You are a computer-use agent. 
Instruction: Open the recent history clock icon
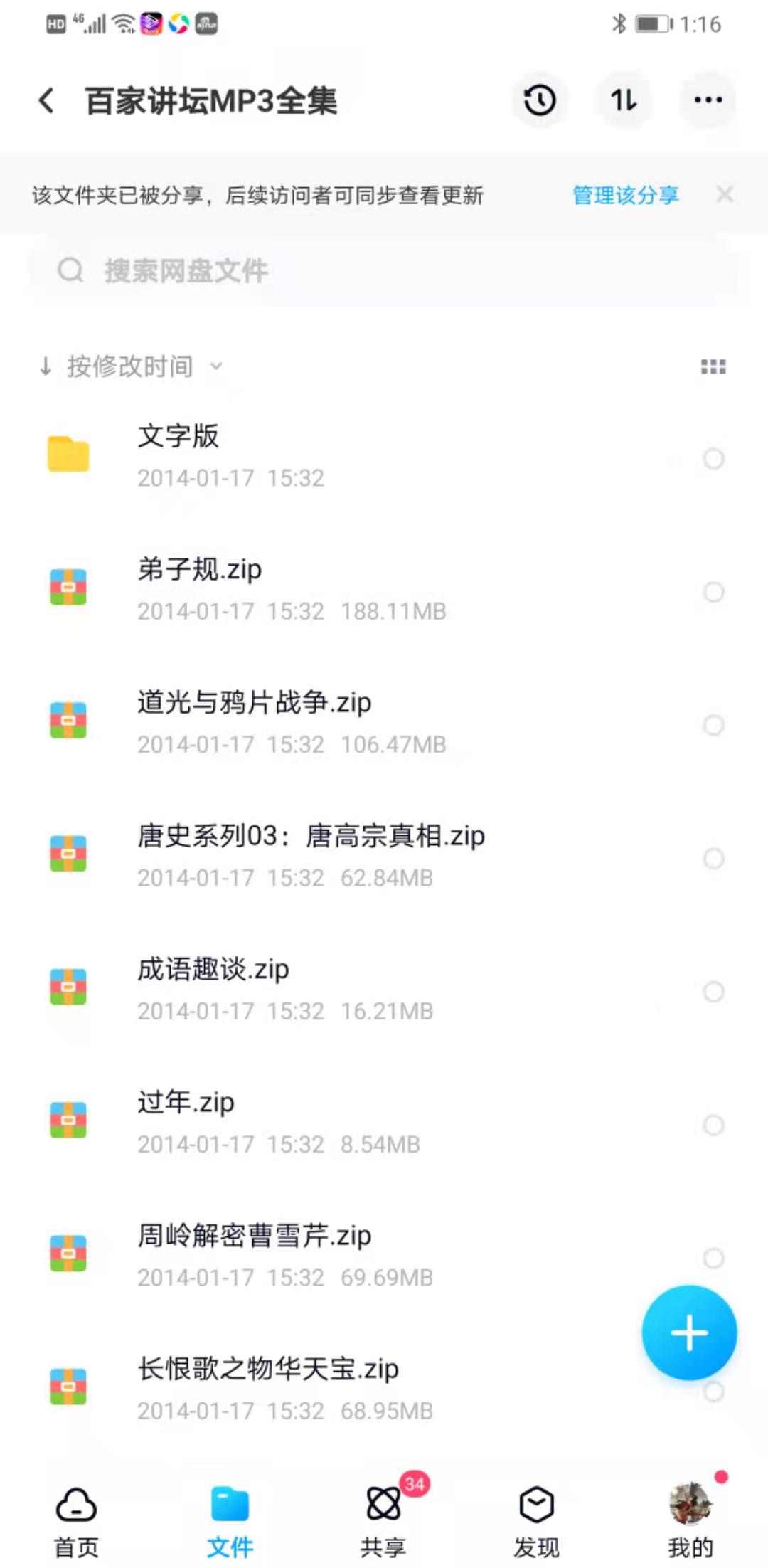point(540,100)
